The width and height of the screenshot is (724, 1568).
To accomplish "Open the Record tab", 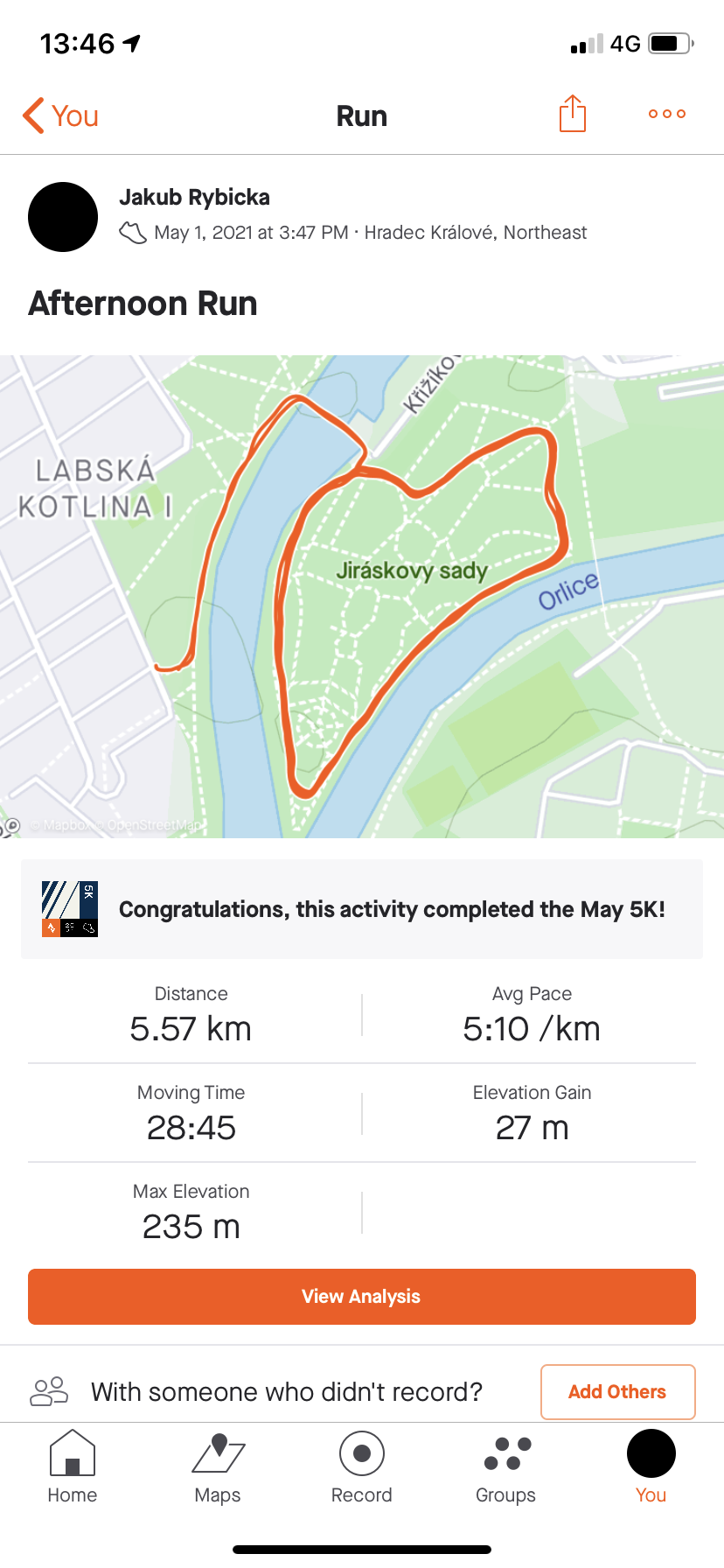I will 362,1467.
